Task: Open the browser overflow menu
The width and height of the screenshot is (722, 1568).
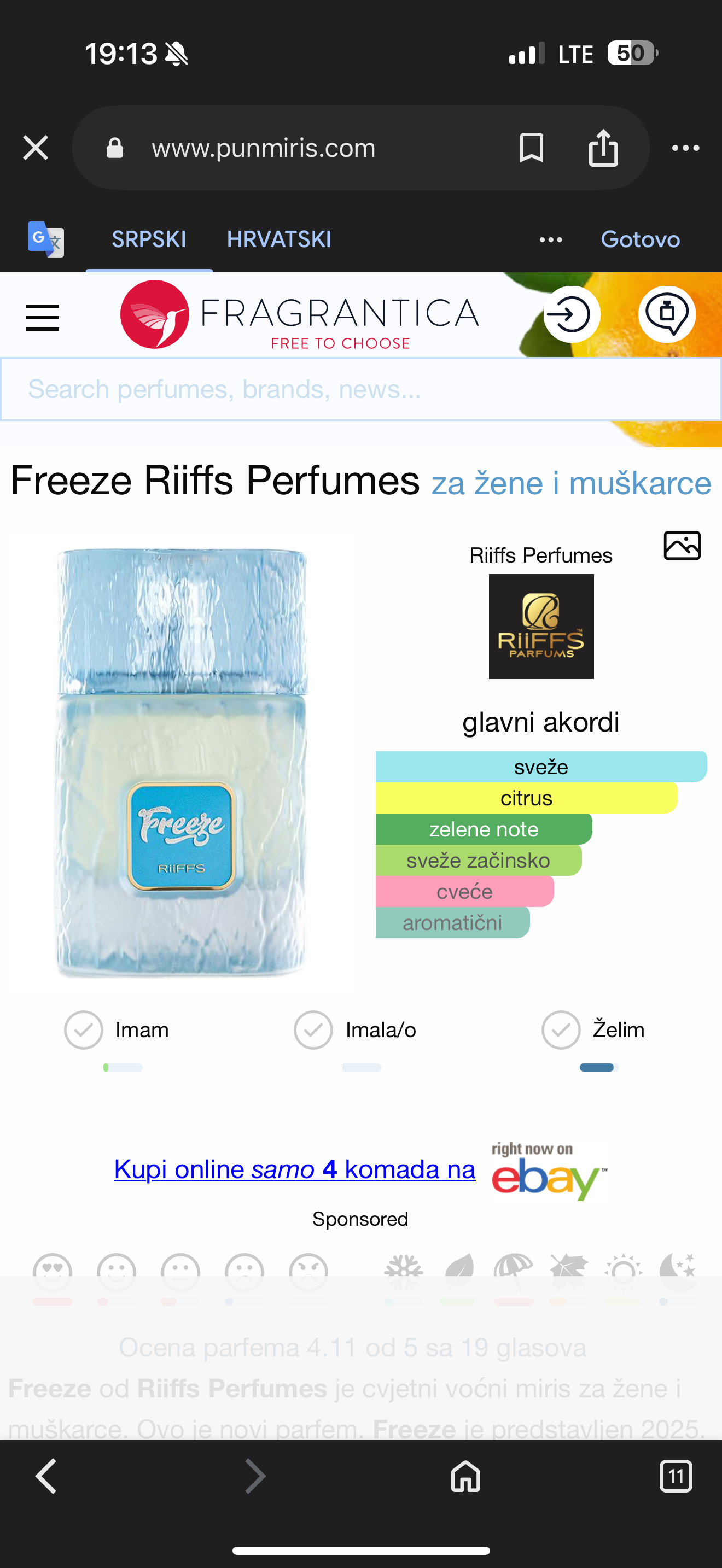Action: click(x=685, y=148)
